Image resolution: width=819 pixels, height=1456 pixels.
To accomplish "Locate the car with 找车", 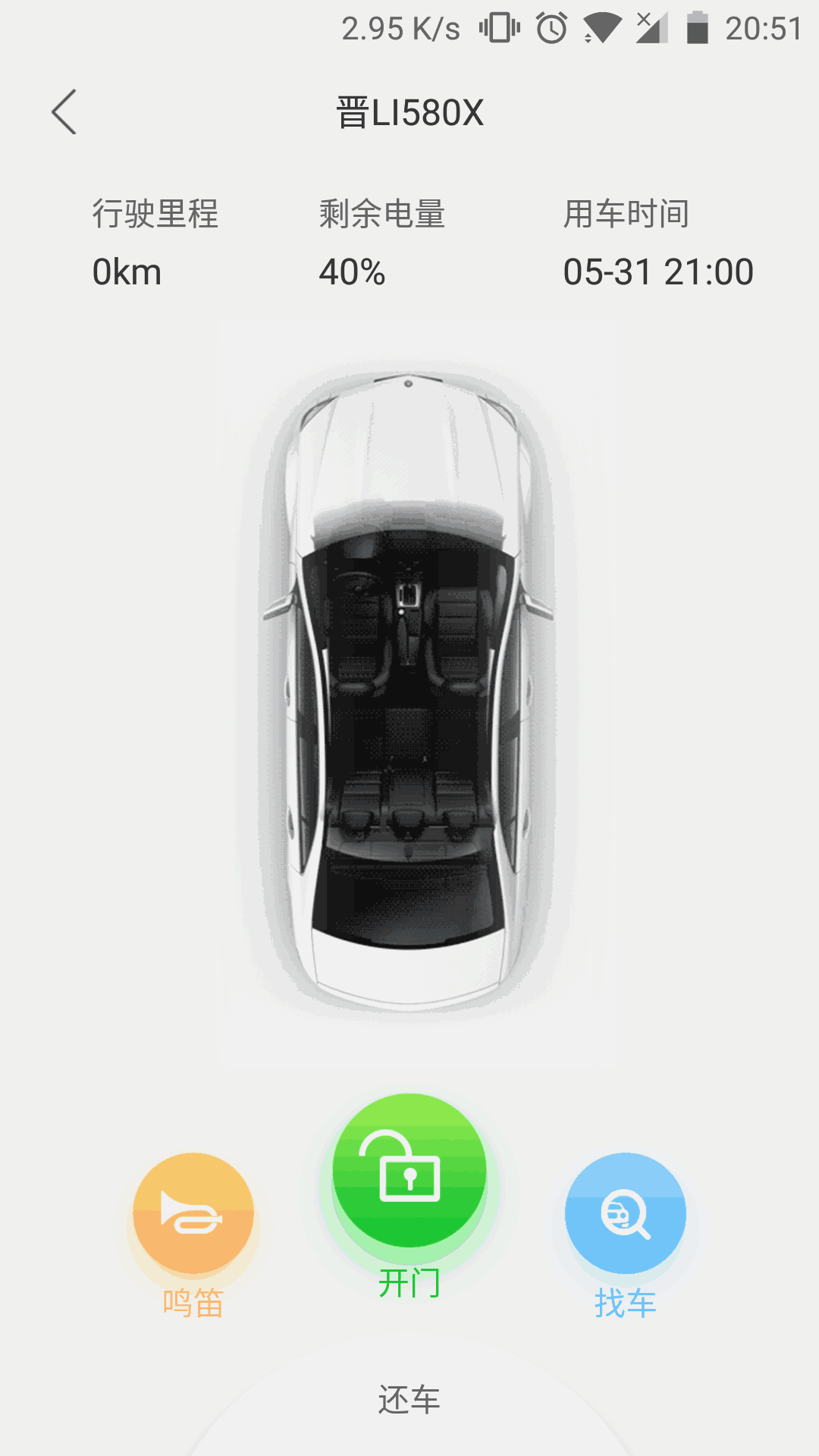I will (626, 1213).
